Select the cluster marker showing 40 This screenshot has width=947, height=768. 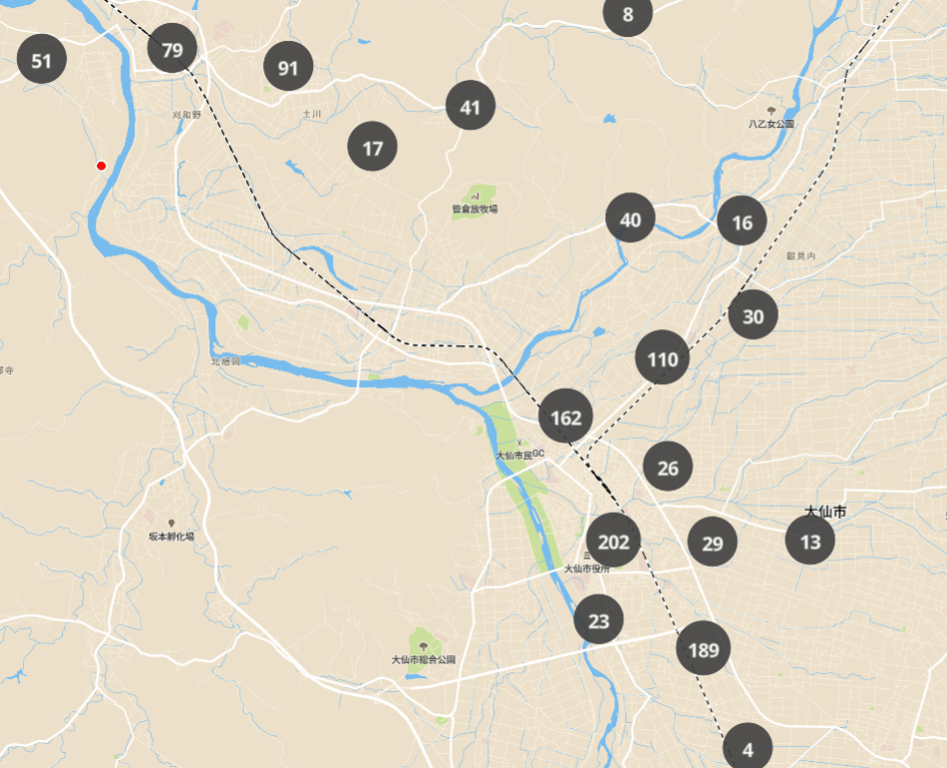[x=630, y=219]
